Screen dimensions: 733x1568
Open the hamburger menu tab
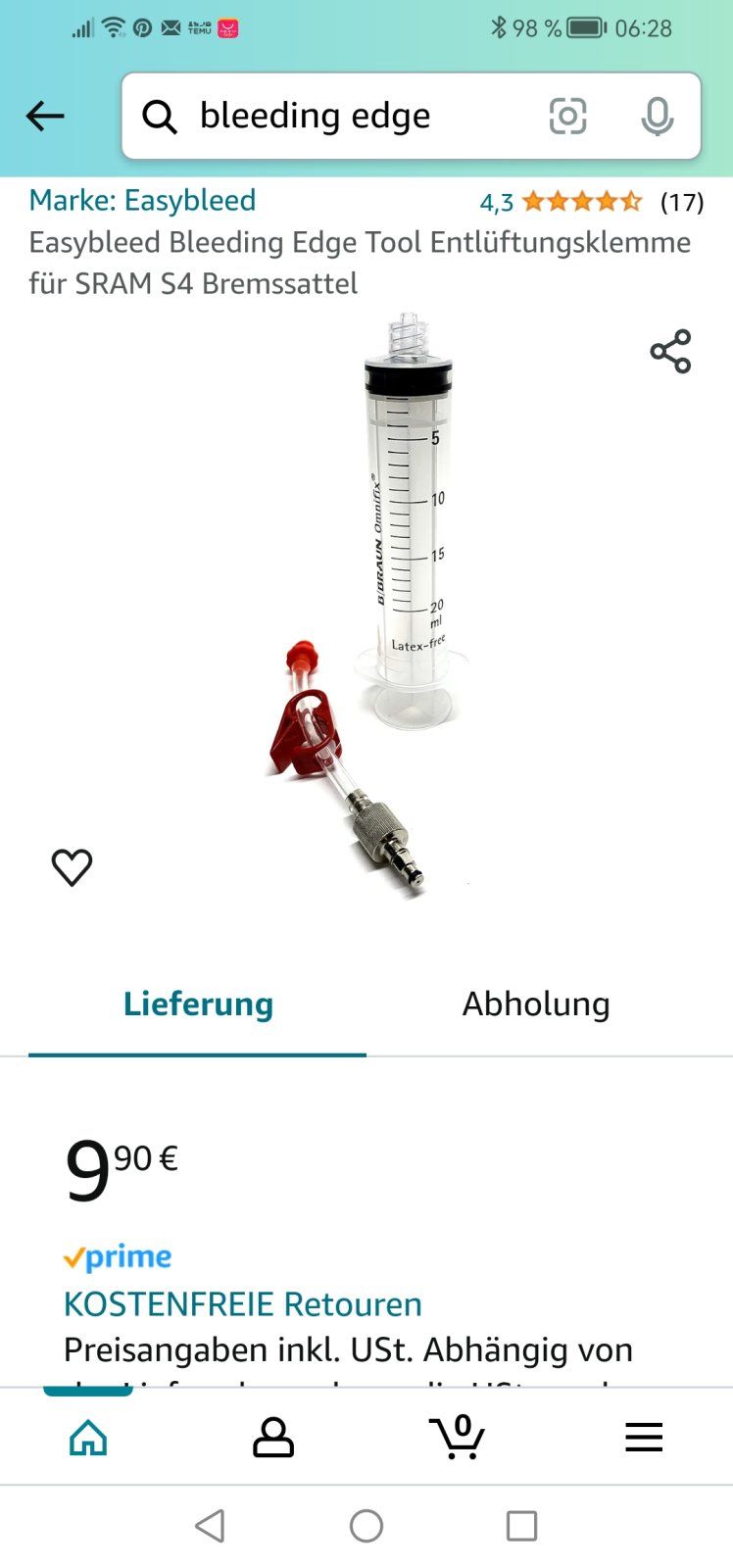click(644, 1438)
